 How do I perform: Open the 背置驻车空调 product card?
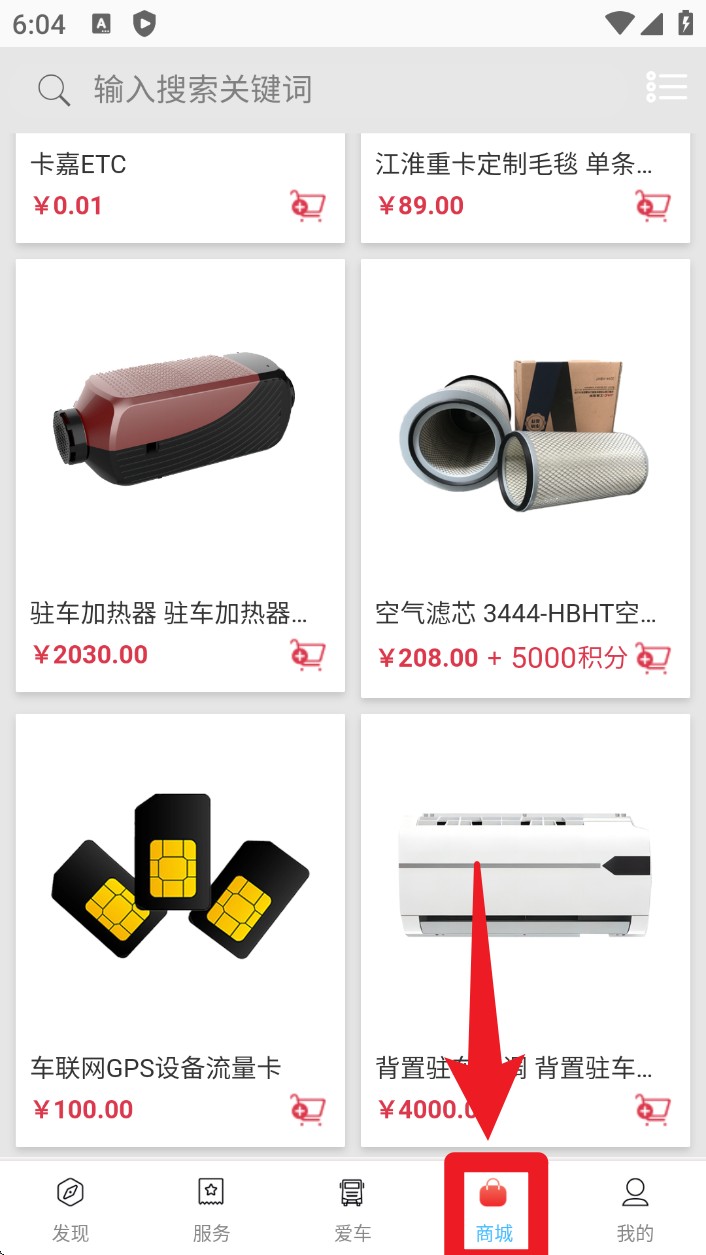coord(525,930)
